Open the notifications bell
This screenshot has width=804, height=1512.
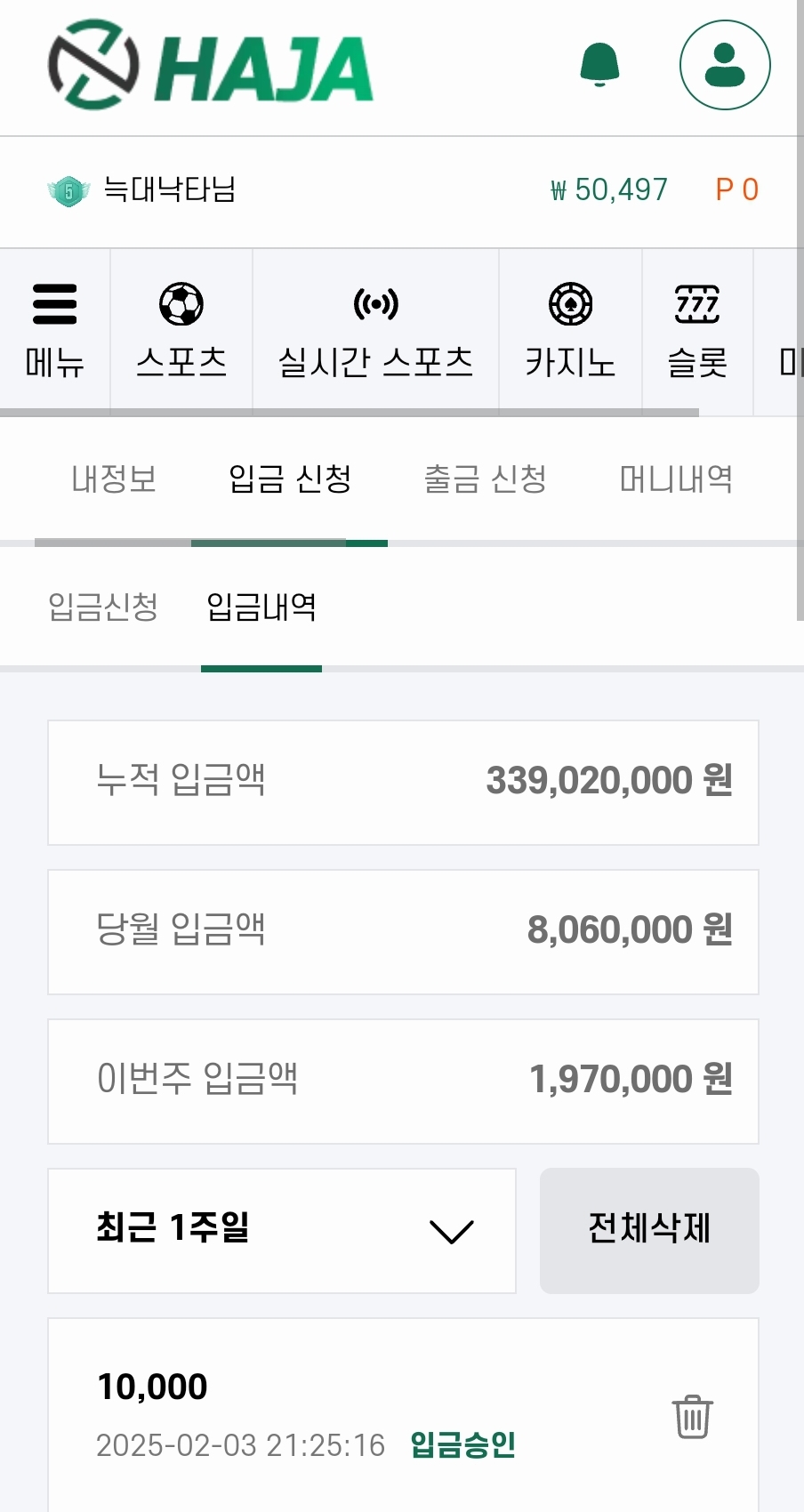point(599,65)
